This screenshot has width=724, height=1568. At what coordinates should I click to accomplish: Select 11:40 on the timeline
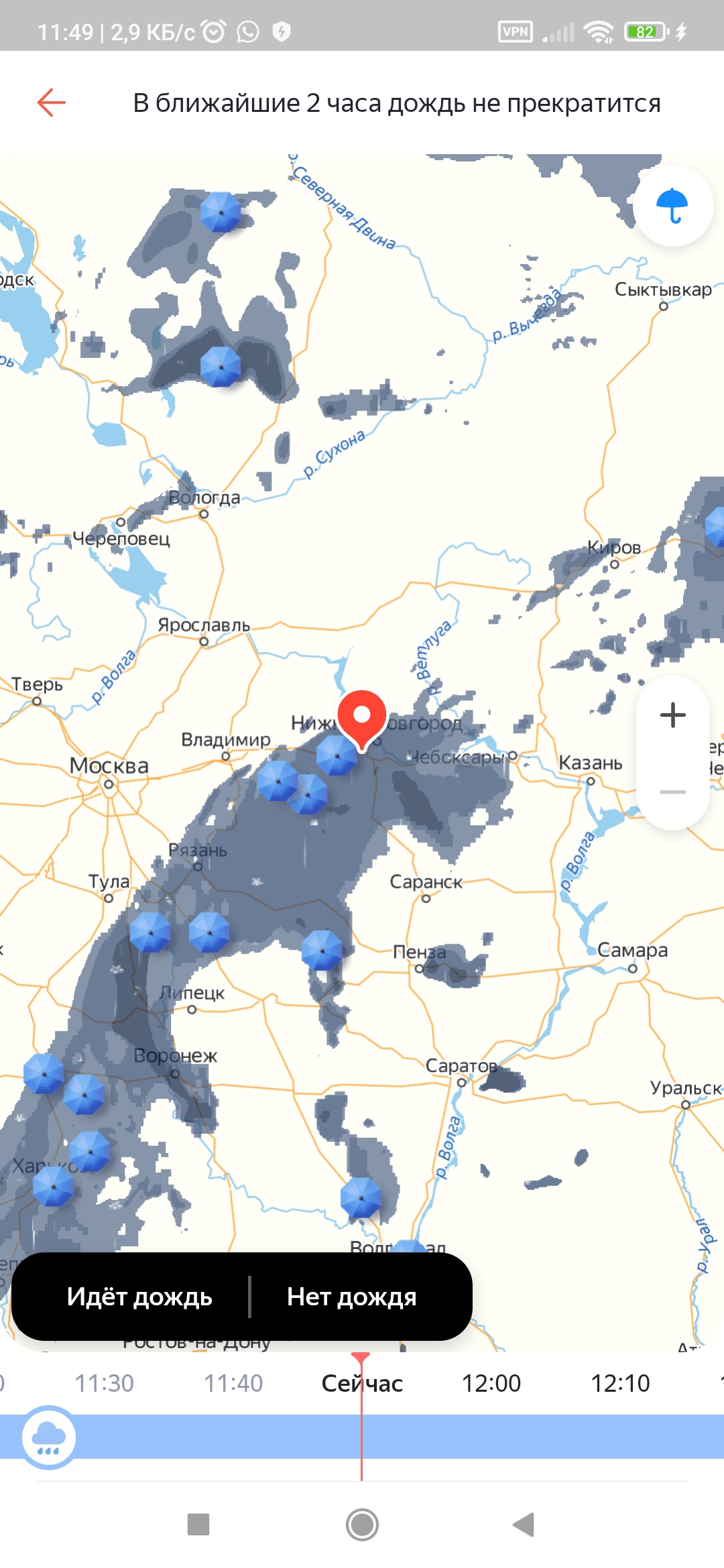click(x=233, y=1383)
